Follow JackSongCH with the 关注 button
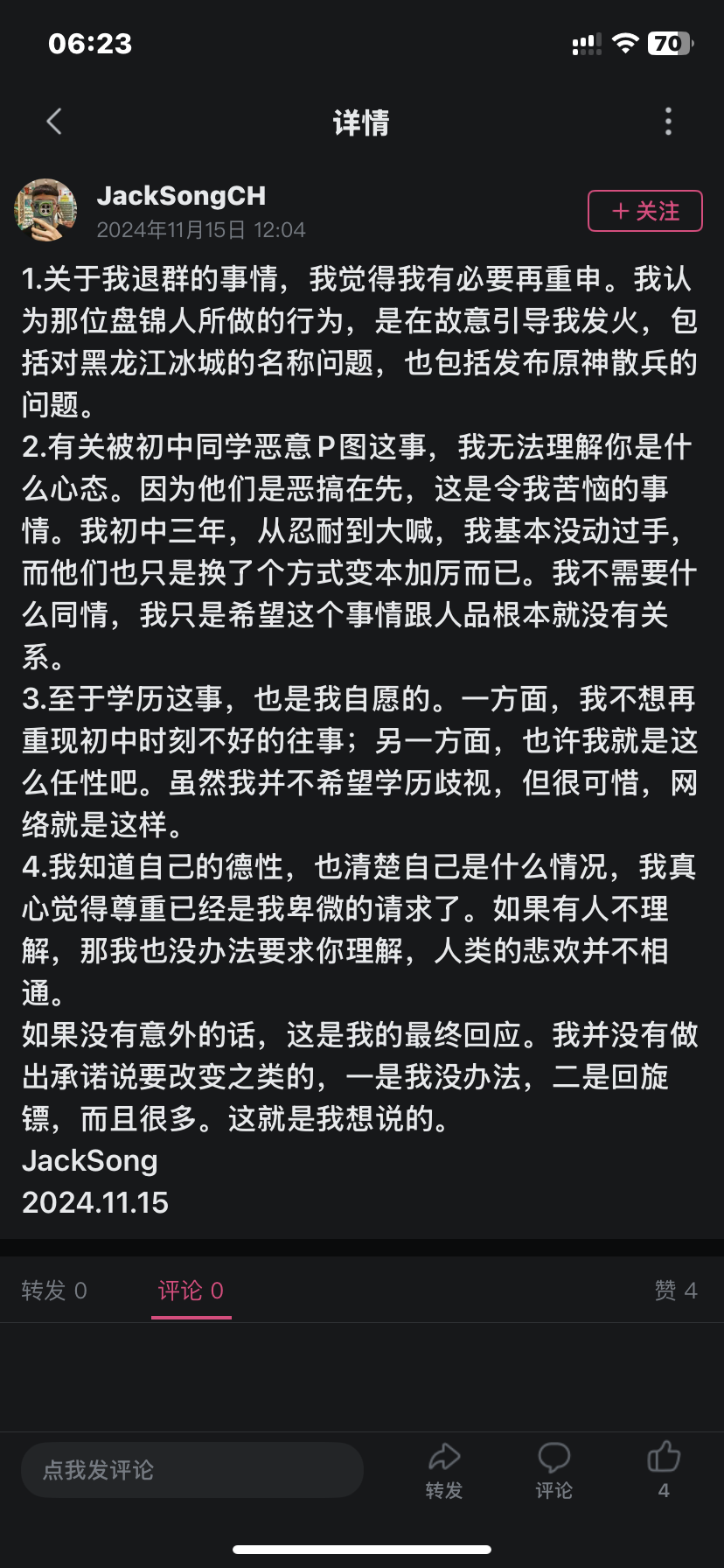Image resolution: width=724 pixels, height=1568 pixels. pos(645,211)
